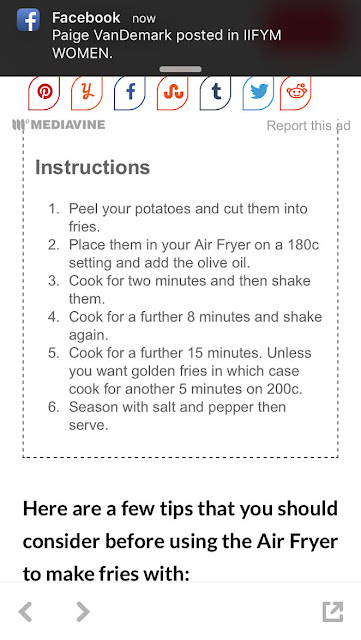361x640 pixels.
Task: Share recipe on Reddit
Action: (296, 93)
